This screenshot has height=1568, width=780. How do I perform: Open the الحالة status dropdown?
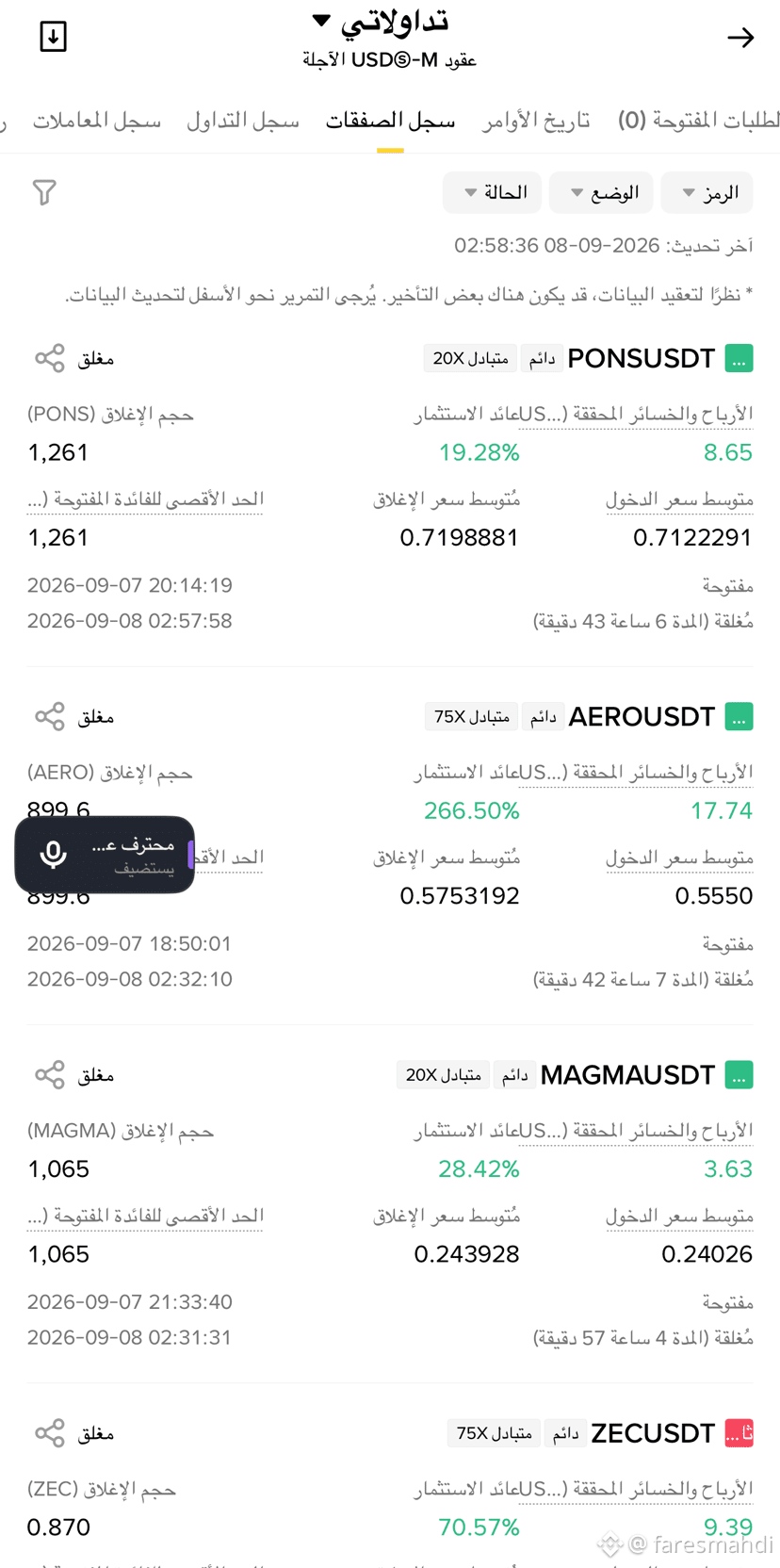tap(492, 192)
